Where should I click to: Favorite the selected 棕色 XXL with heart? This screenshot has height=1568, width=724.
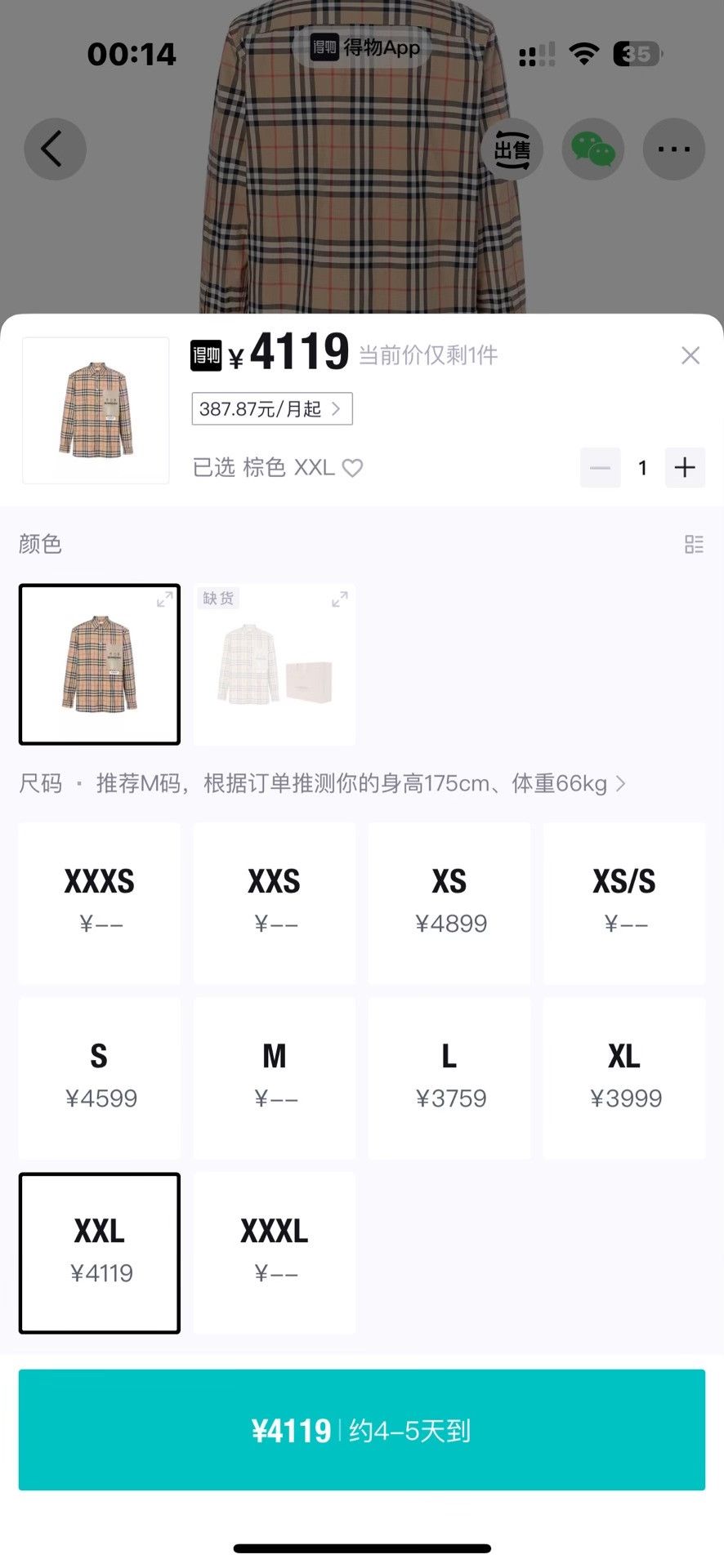click(x=352, y=468)
